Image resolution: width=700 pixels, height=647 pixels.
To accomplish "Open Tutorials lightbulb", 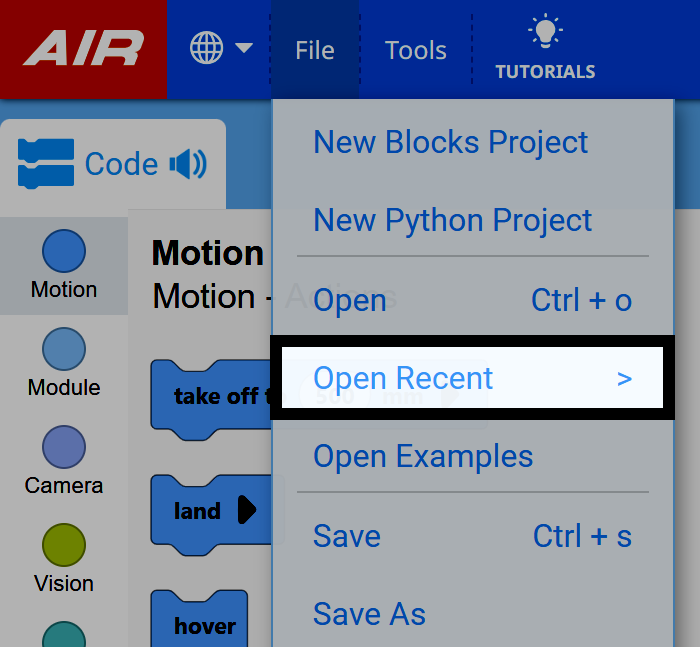I will pos(545,48).
